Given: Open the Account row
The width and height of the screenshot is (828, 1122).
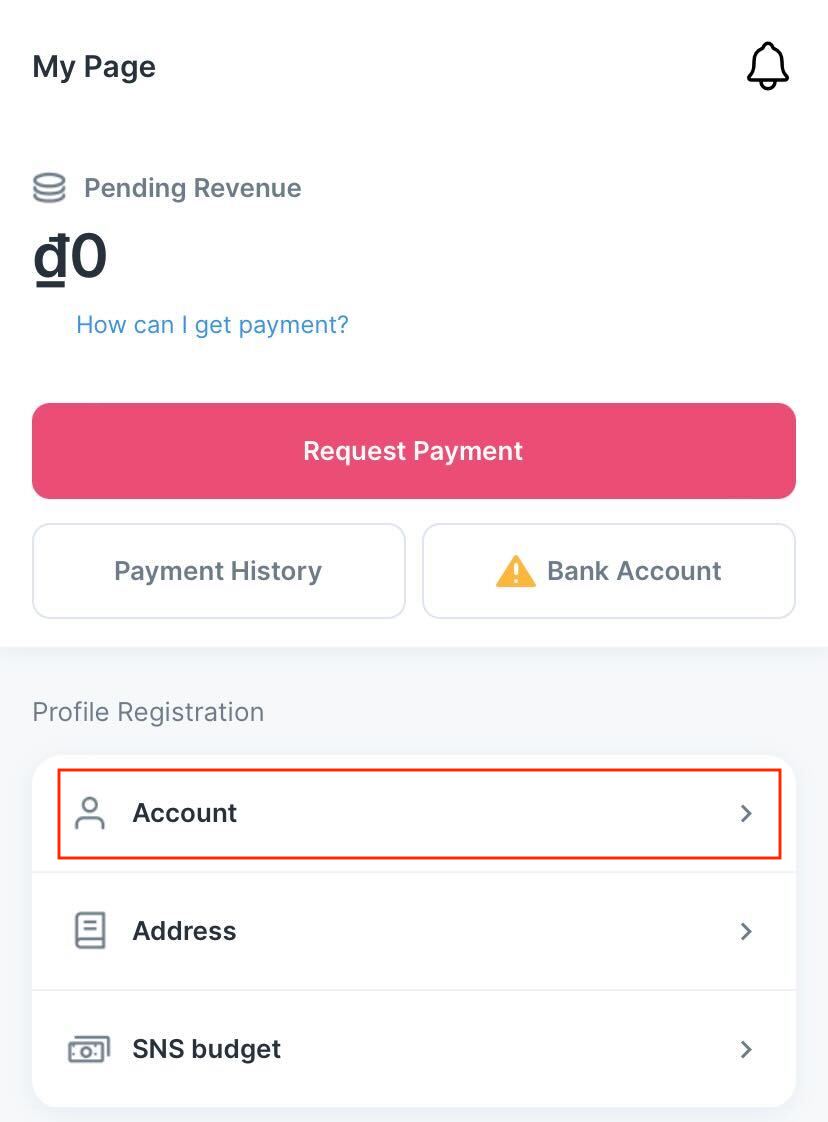Looking at the screenshot, I should tap(418, 813).
